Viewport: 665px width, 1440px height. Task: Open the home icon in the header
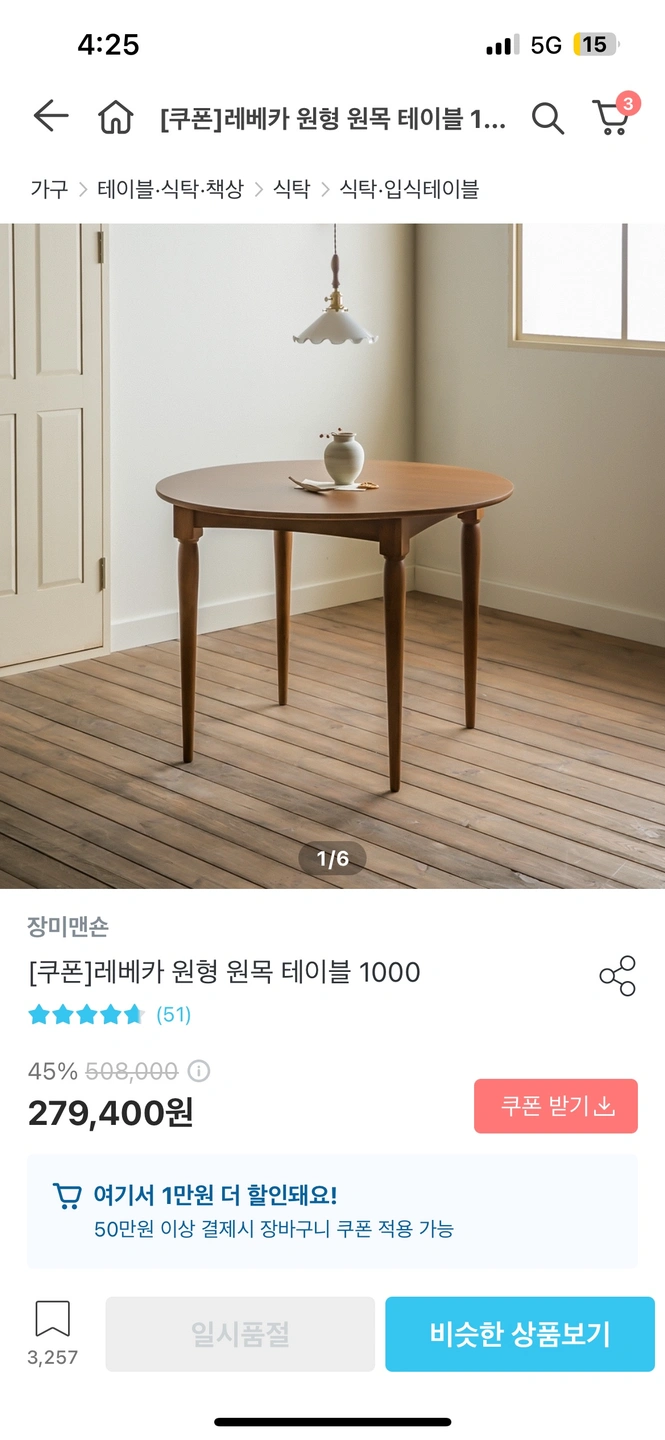[116, 118]
